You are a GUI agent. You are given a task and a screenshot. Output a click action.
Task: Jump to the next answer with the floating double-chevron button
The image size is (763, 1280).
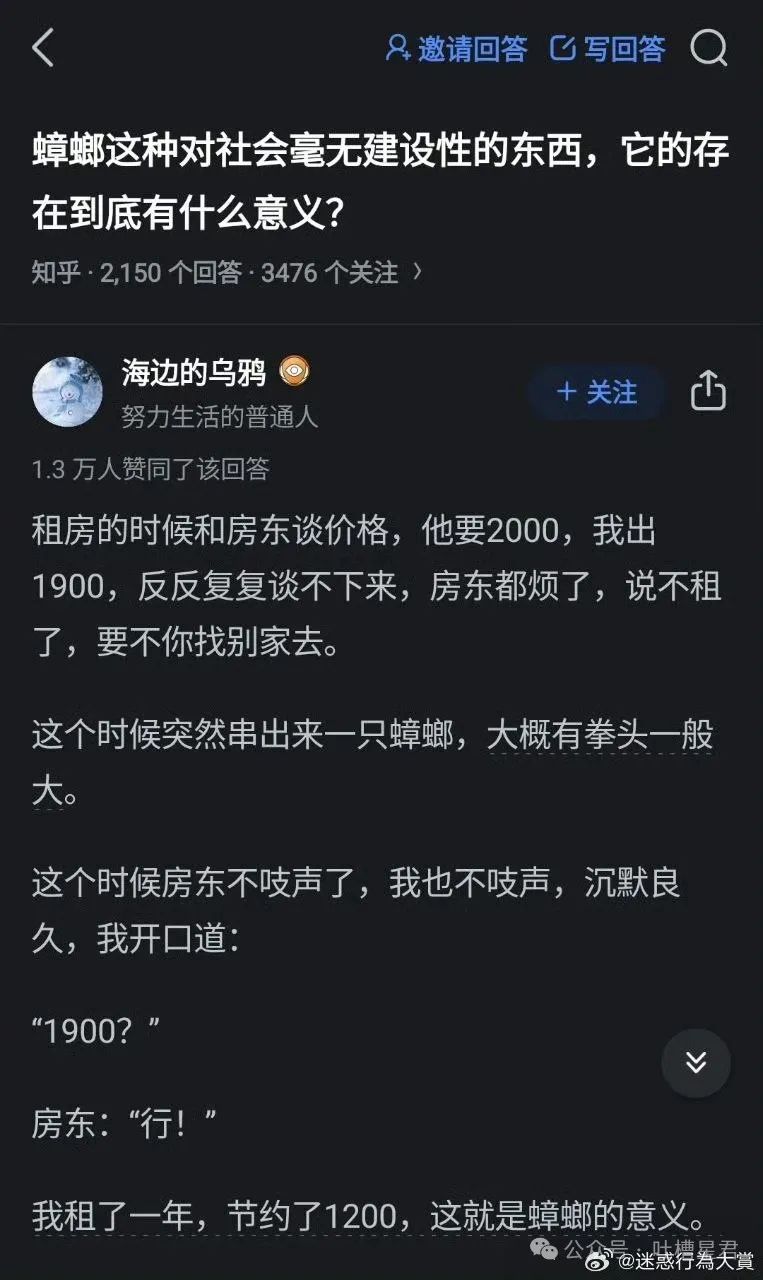(696, 1063)
